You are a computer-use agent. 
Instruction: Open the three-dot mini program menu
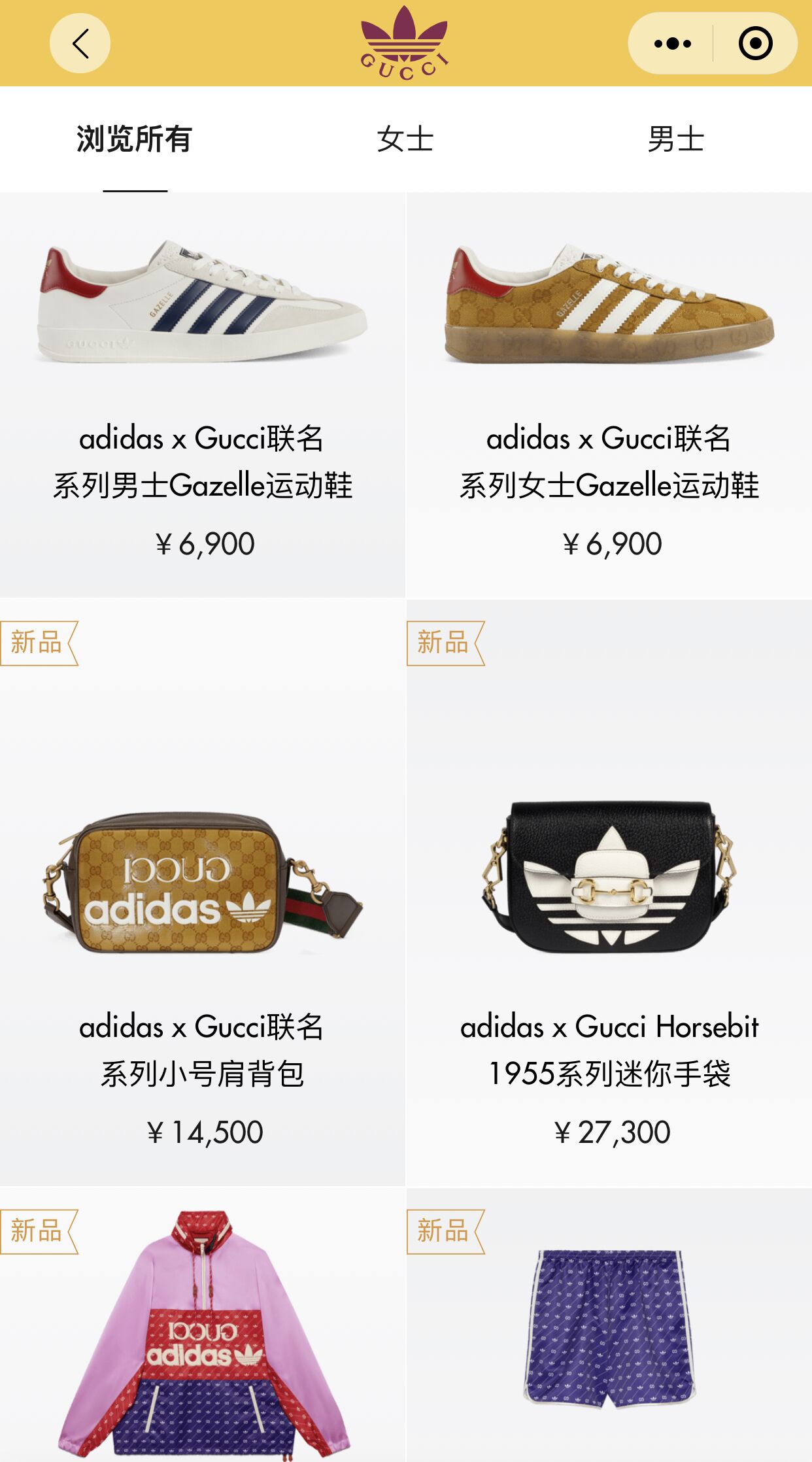coord(672,44)
